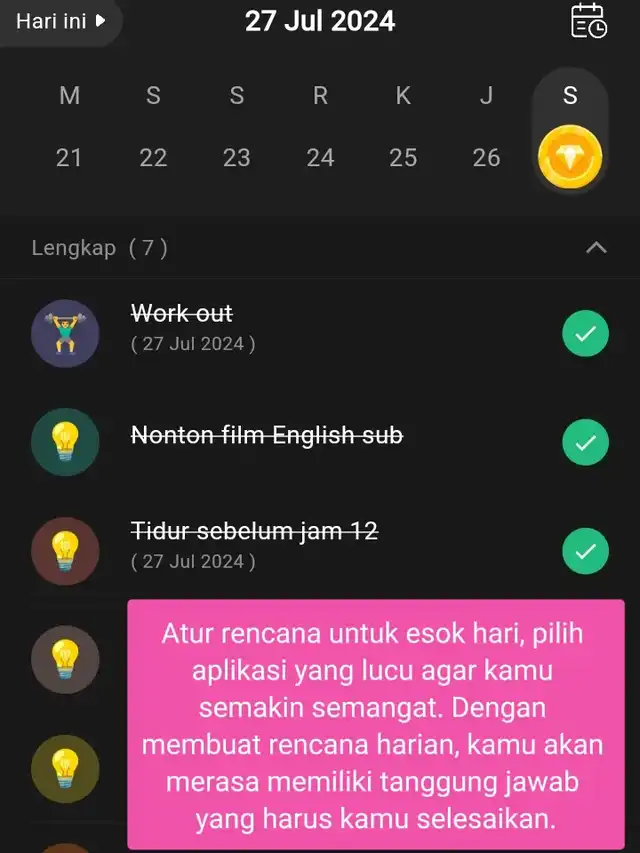This screenshot has width=640, height=853.
Task: Collapse the Lengkap section
Action: click(596, 247)
